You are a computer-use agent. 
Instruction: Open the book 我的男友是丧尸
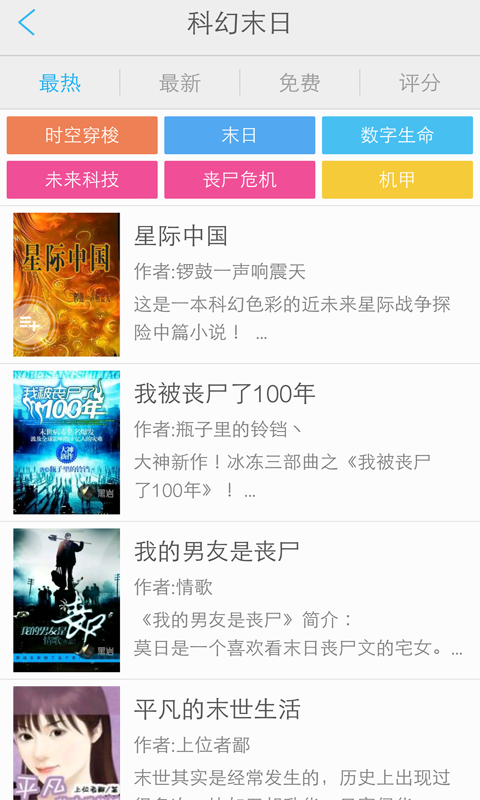coord(240,600)
